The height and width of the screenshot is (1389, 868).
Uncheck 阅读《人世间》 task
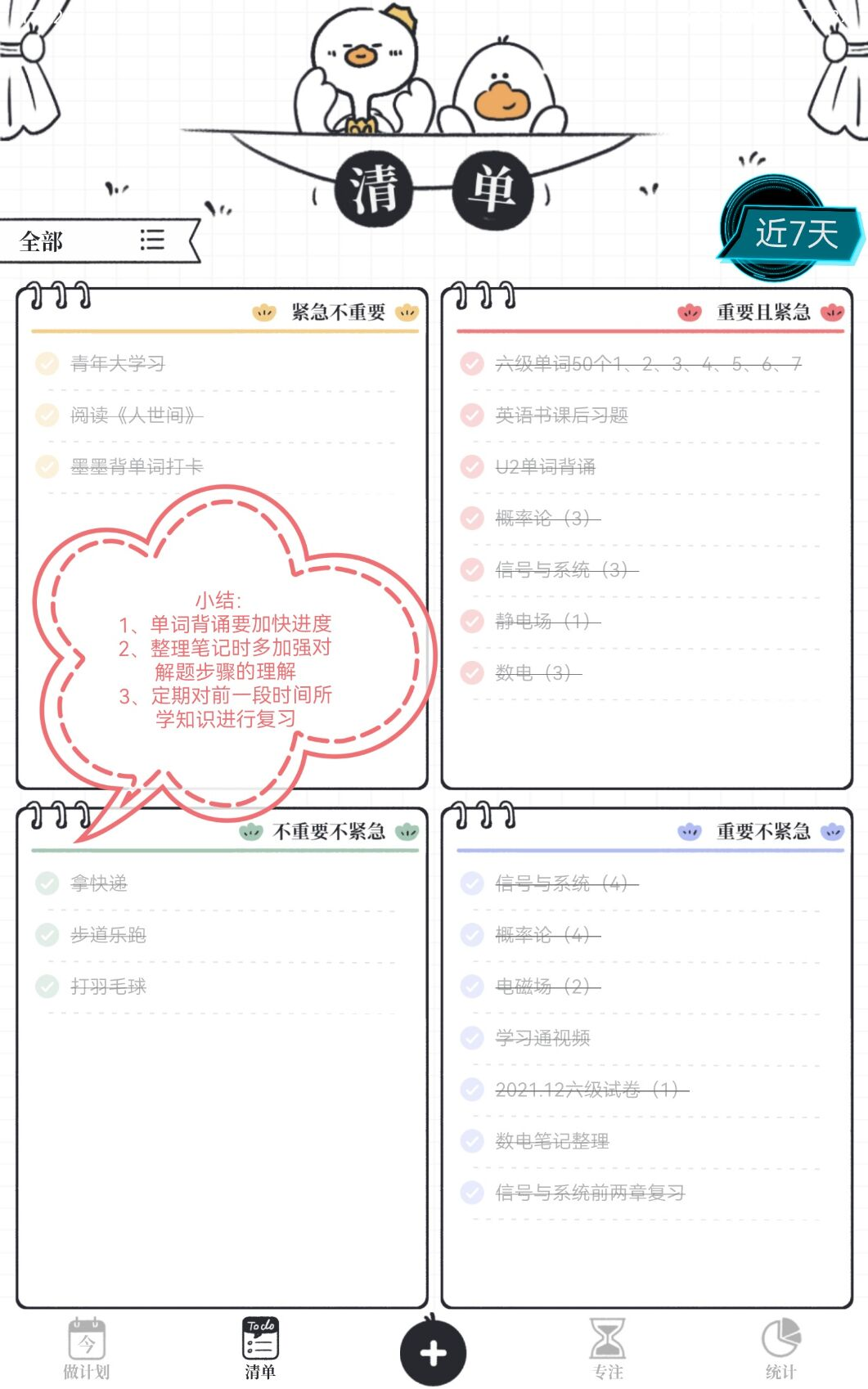click(x=47, y=415)
